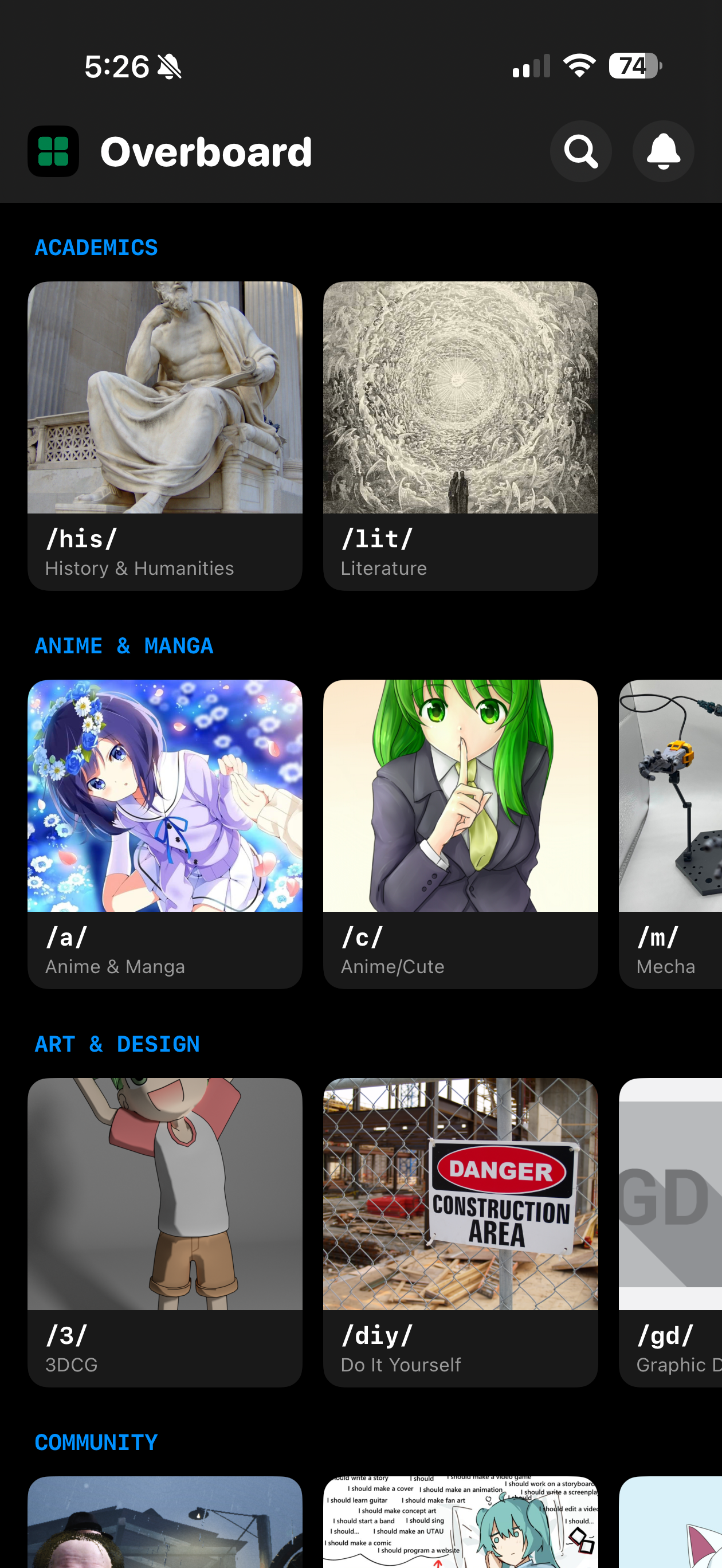The width and height of the screenshot is (722, 1568).
Task: Open the search function
Action: 580,151
